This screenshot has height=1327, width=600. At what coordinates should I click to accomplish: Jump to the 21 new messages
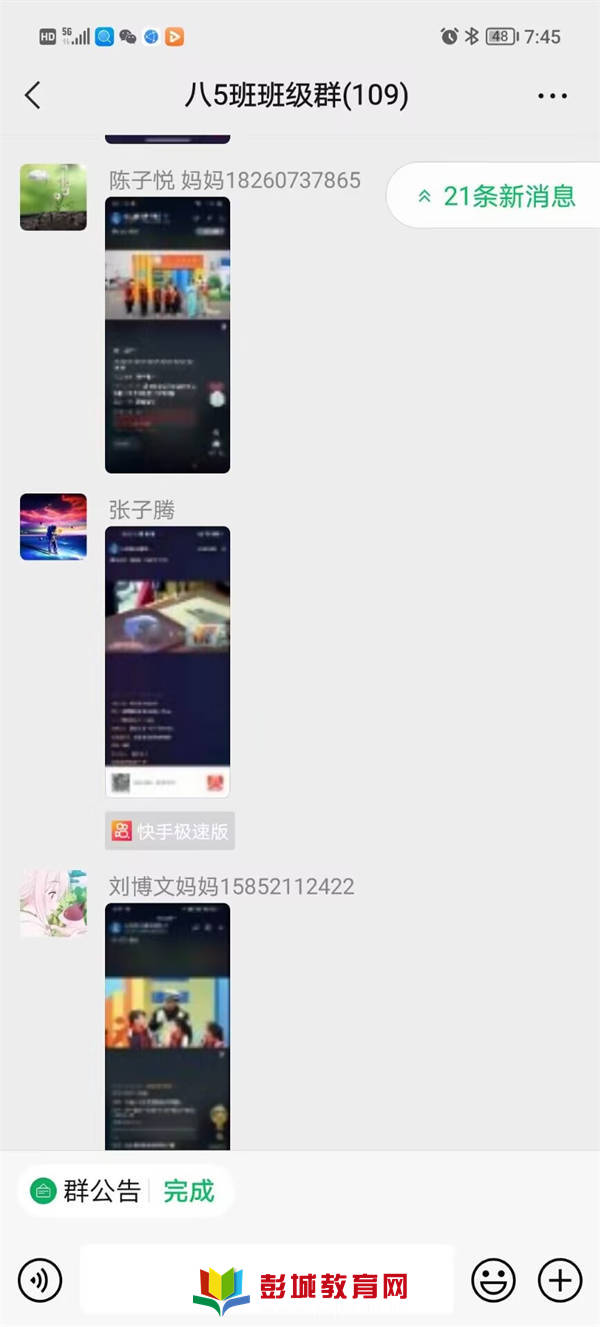(496, 196)
